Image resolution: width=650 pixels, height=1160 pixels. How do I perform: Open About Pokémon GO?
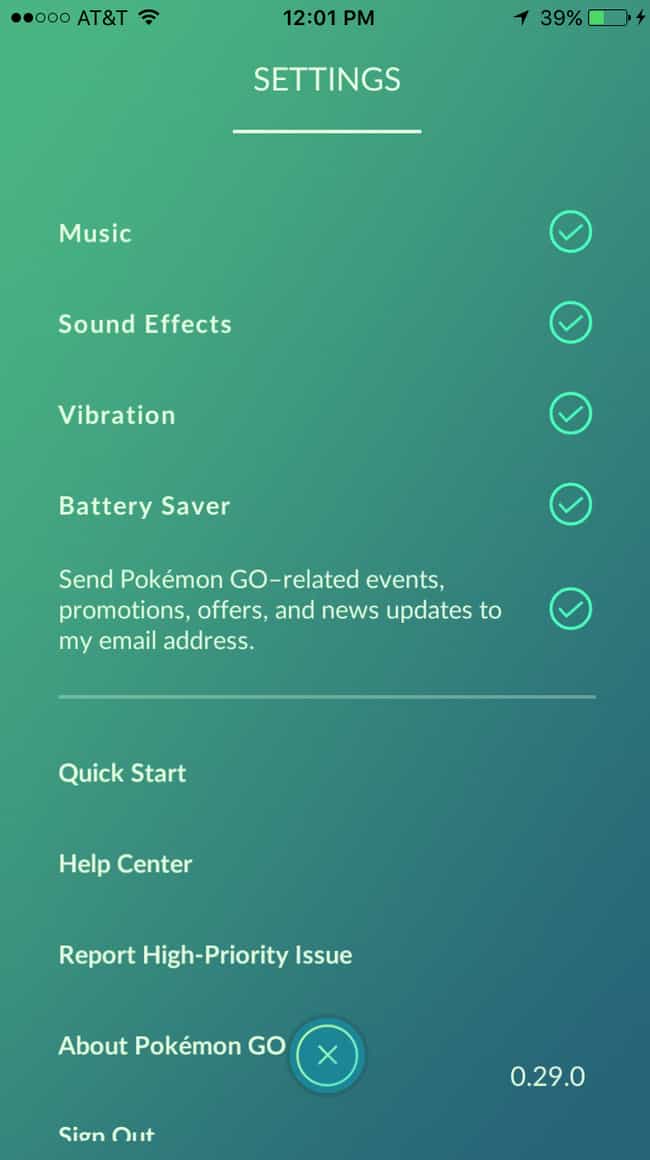(x=172, y=1045)
